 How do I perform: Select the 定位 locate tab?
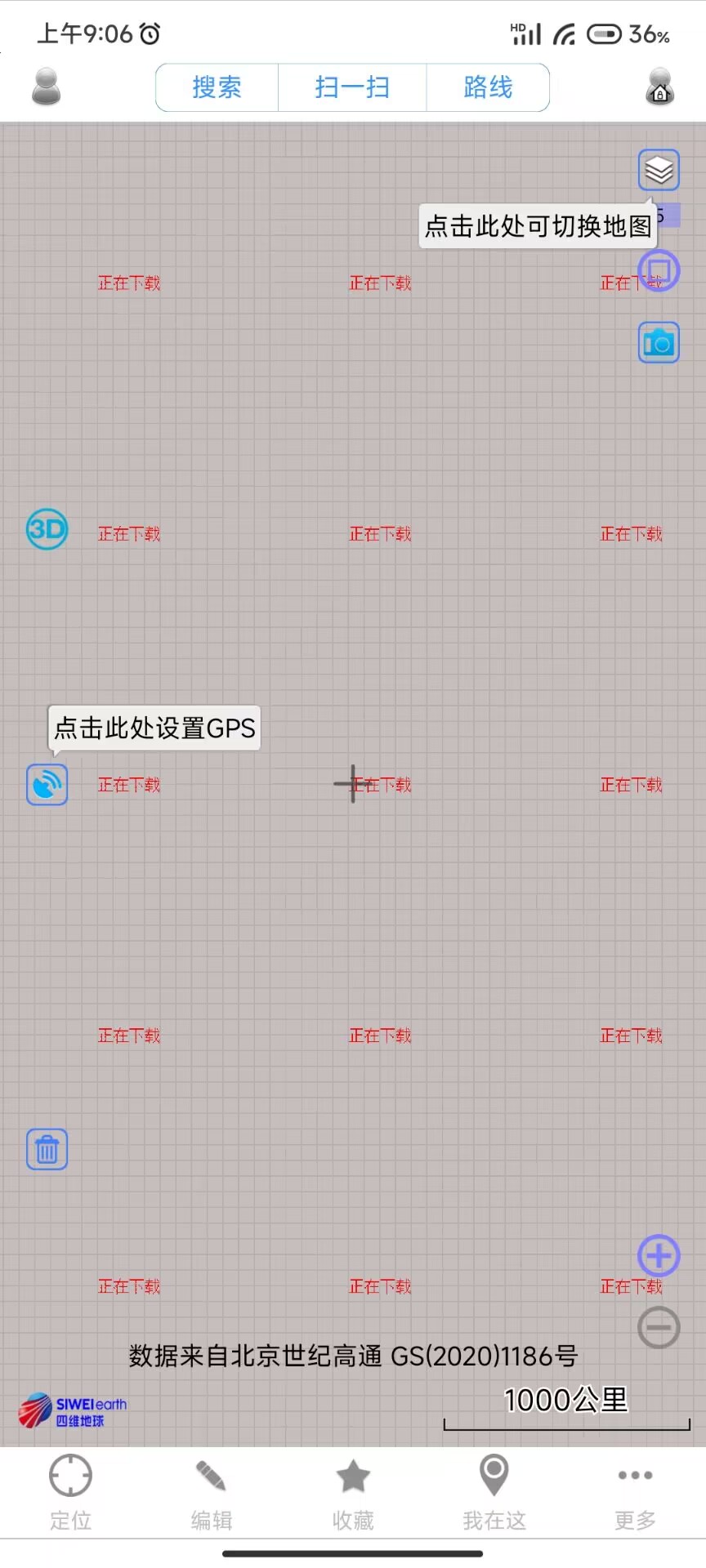coord(70,1492)
